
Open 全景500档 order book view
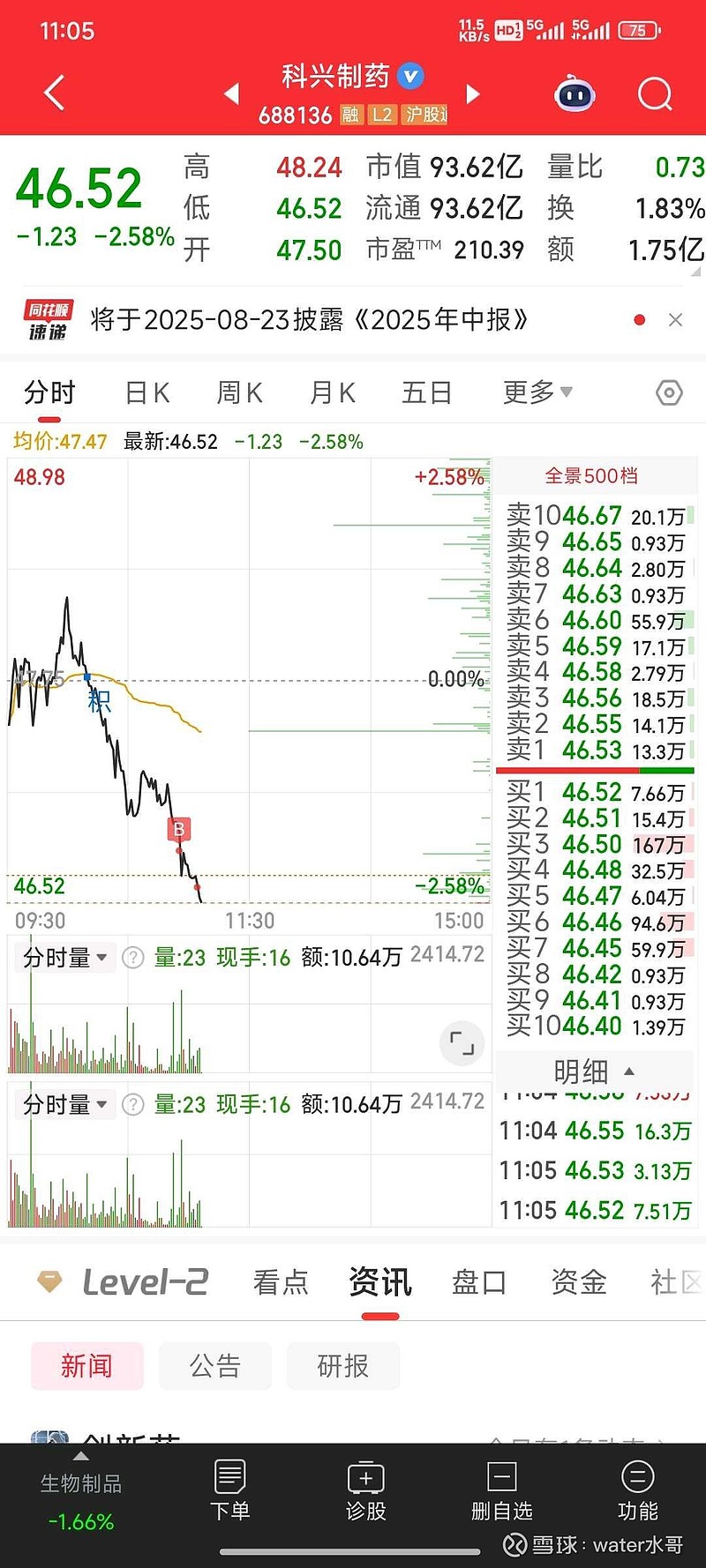tap(591, 476)
